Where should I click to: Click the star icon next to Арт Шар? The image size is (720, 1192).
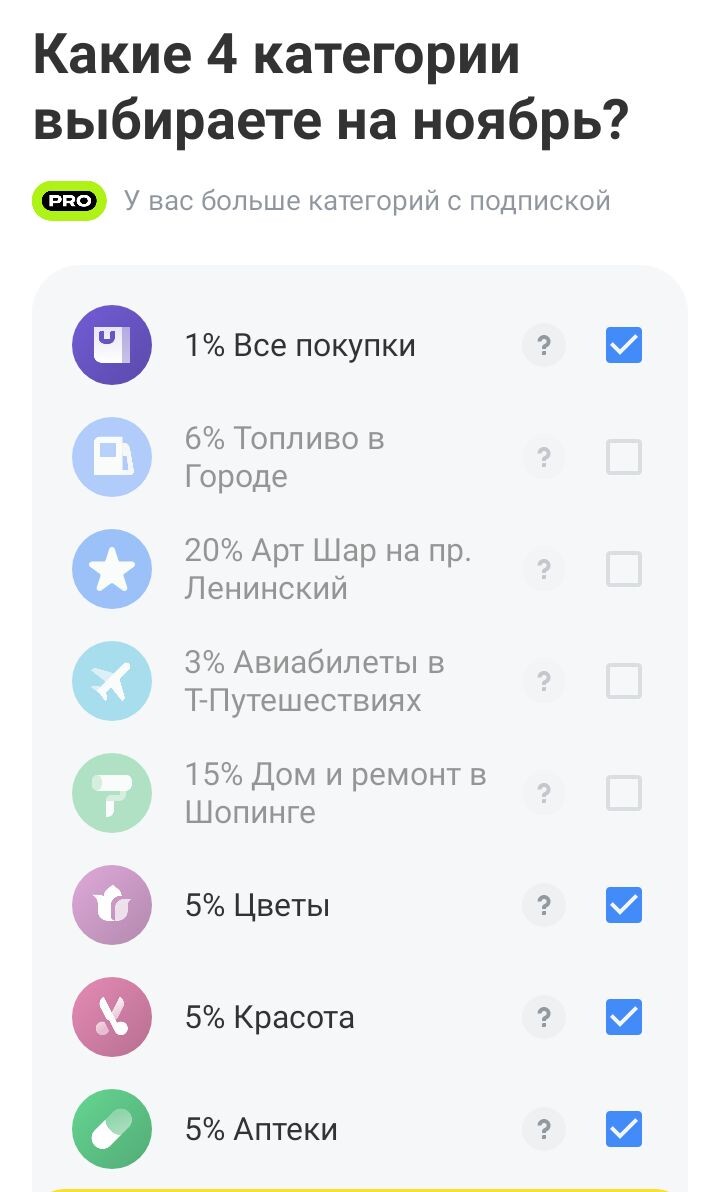(112, 569)
